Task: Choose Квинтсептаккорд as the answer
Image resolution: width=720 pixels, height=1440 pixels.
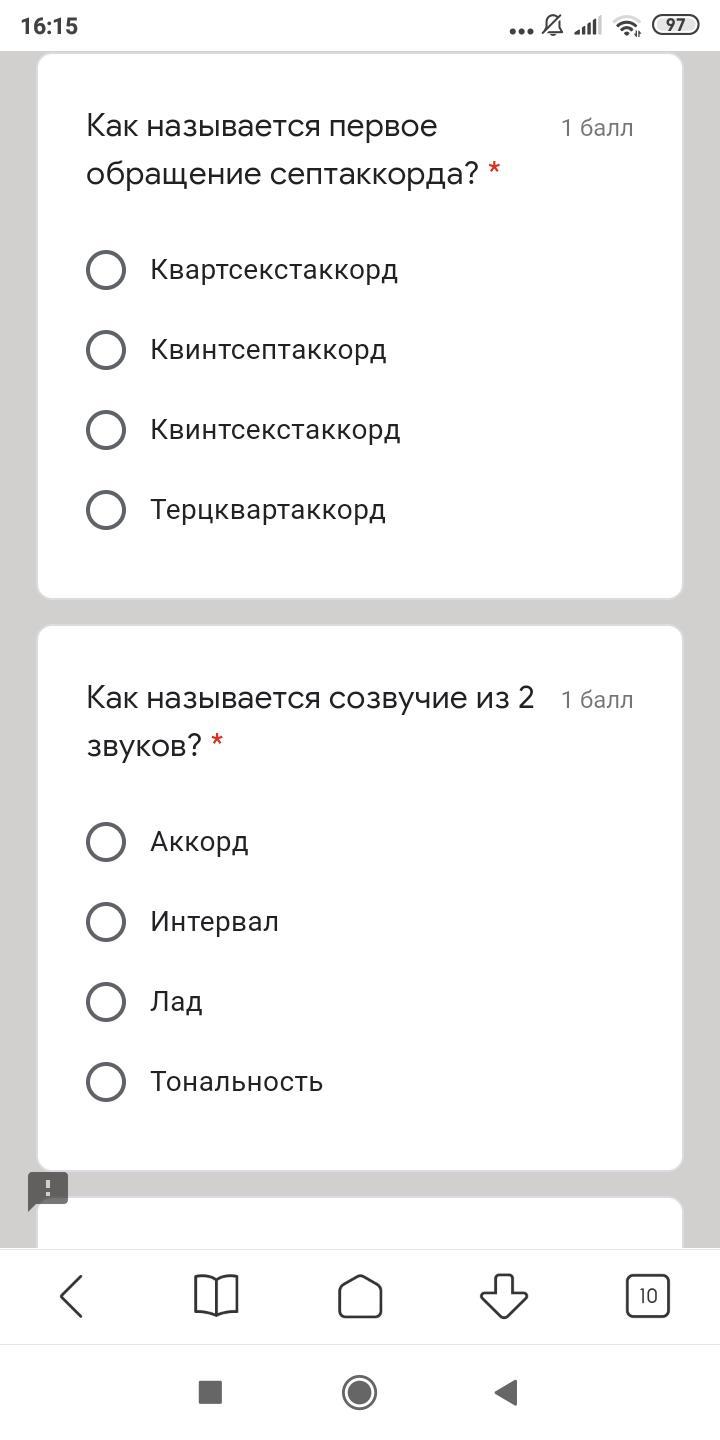Action: coord(106,350)
